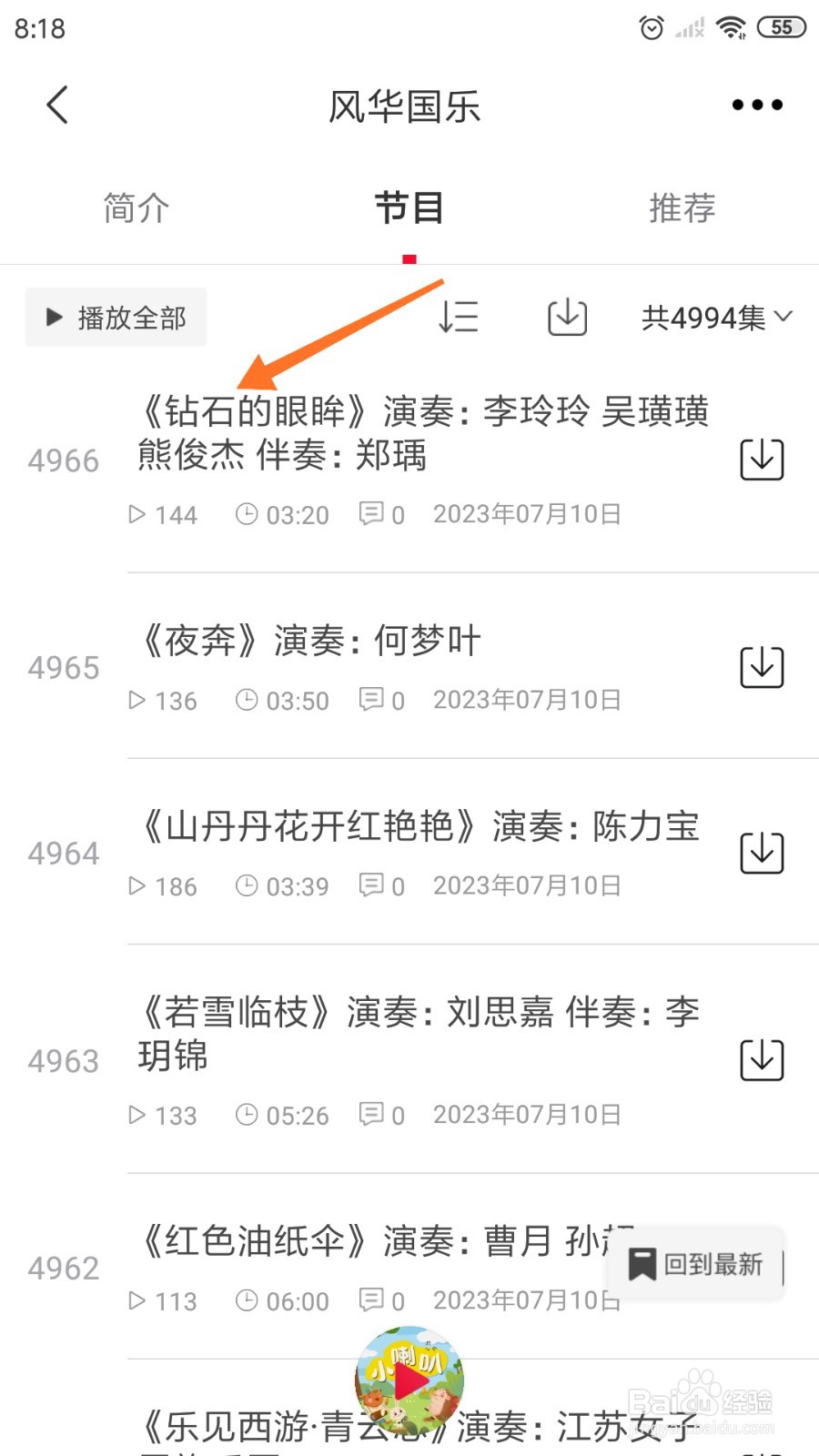819x1456 pixels.
Task: Open the more options menu
Action: coord(755,104)
